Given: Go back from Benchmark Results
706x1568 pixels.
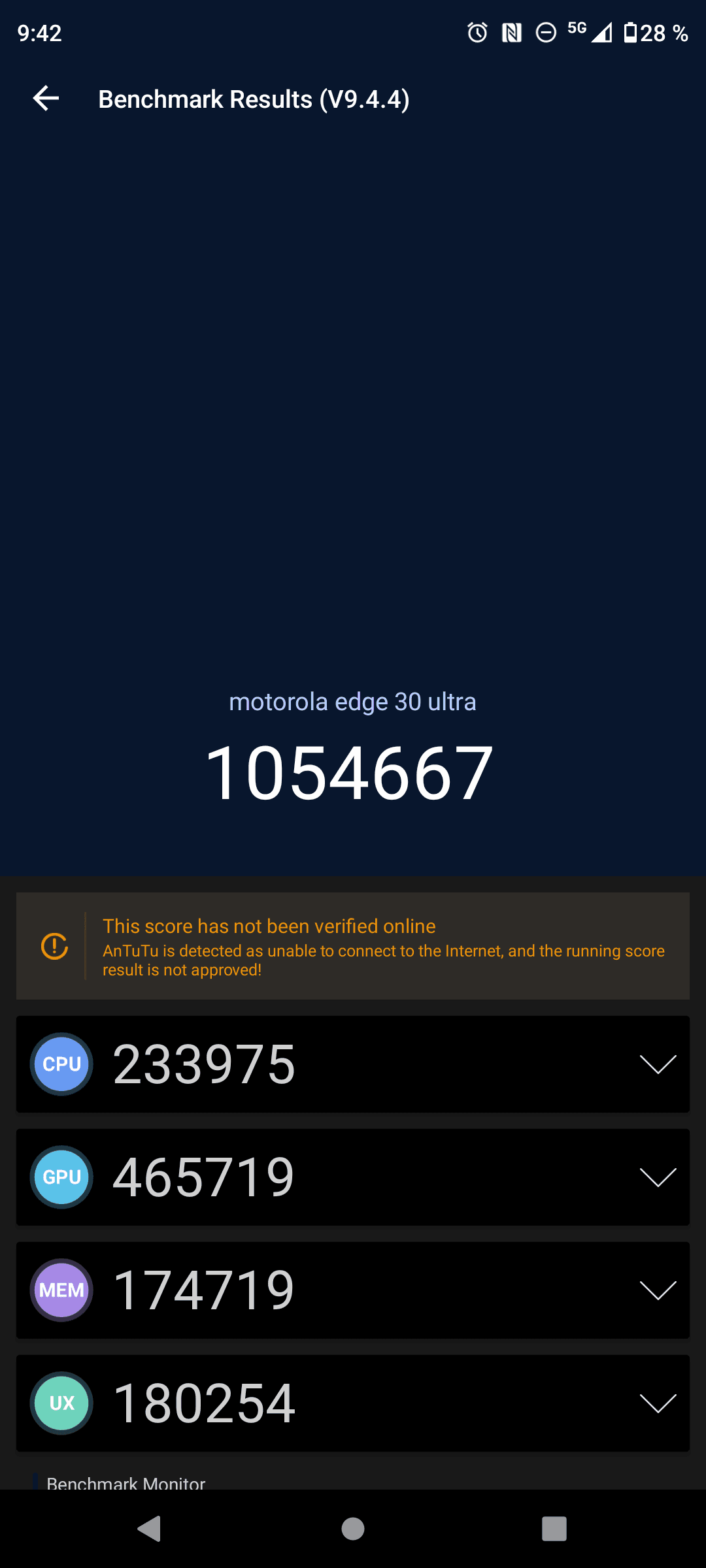Looking at the screenshot, I should coord(46,99).
